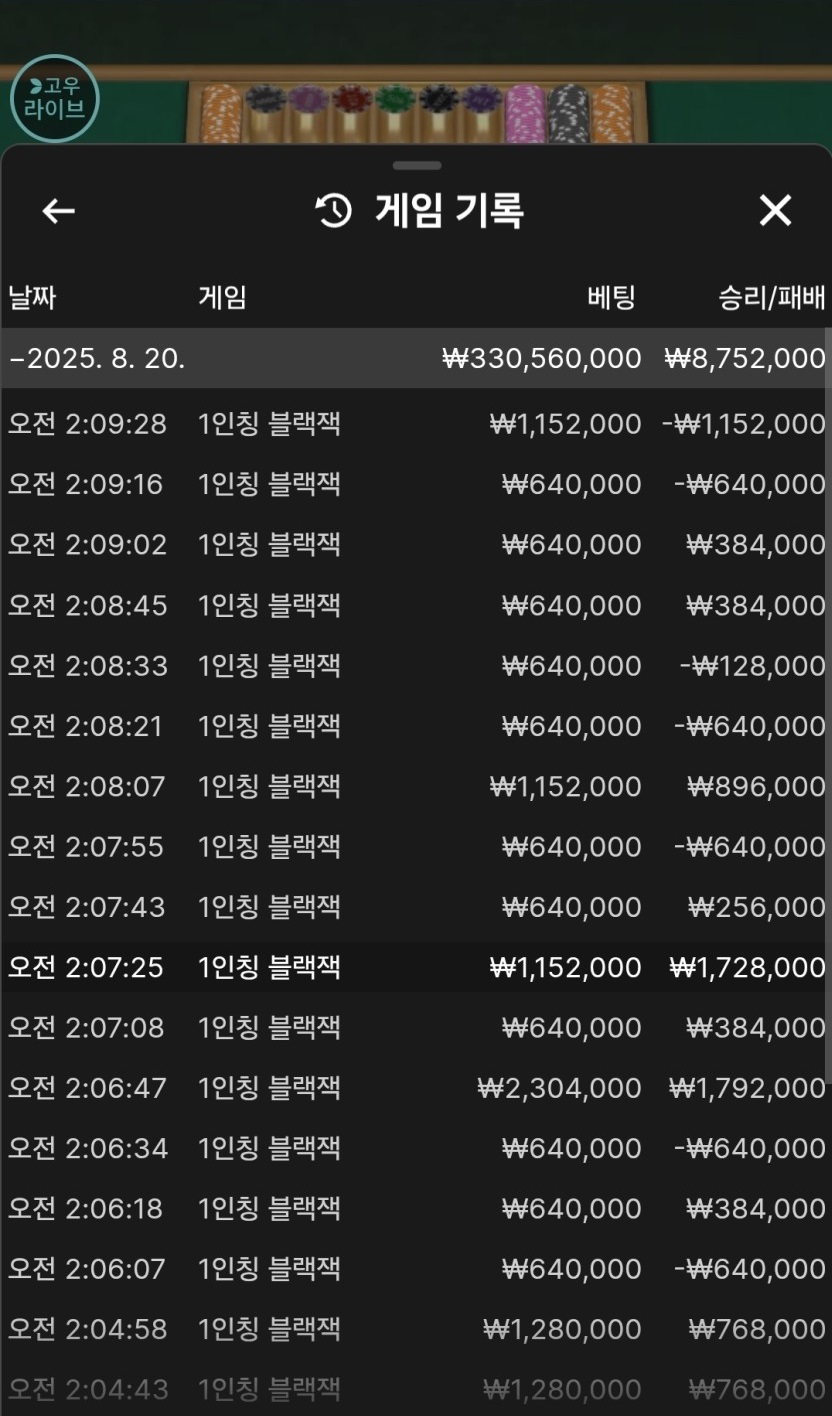Open the 오전 2:06:07 blackjack round

pos(415,1269)
